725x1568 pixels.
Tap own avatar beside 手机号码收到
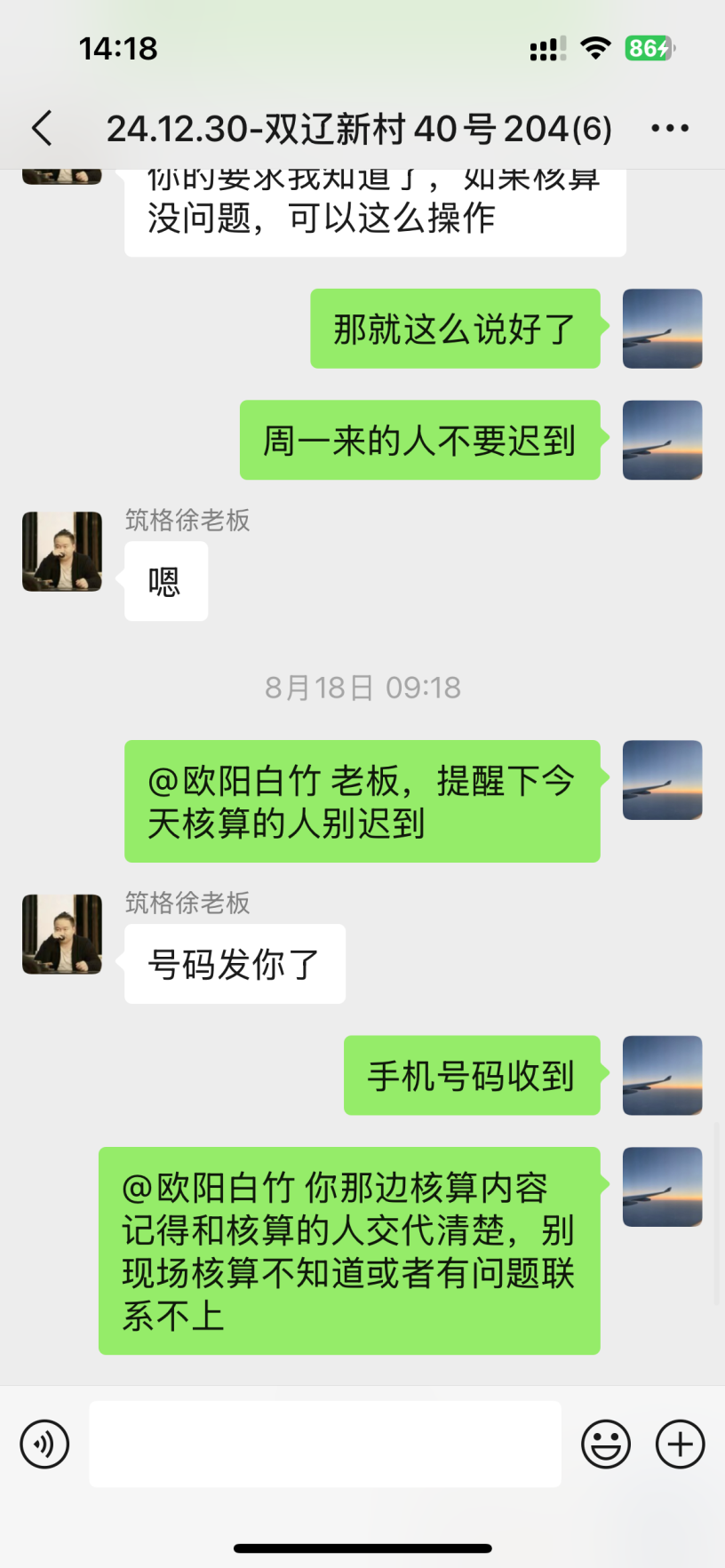tap(662, 1075)
